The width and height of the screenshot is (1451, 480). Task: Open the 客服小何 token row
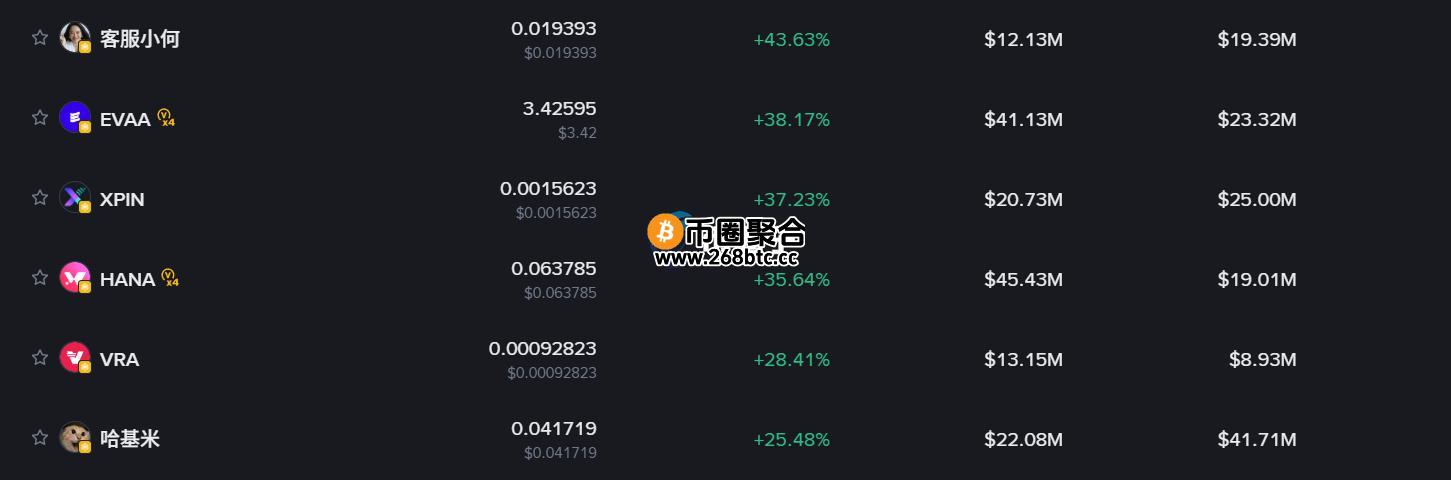pyautogui.click(x=139, y=40)
